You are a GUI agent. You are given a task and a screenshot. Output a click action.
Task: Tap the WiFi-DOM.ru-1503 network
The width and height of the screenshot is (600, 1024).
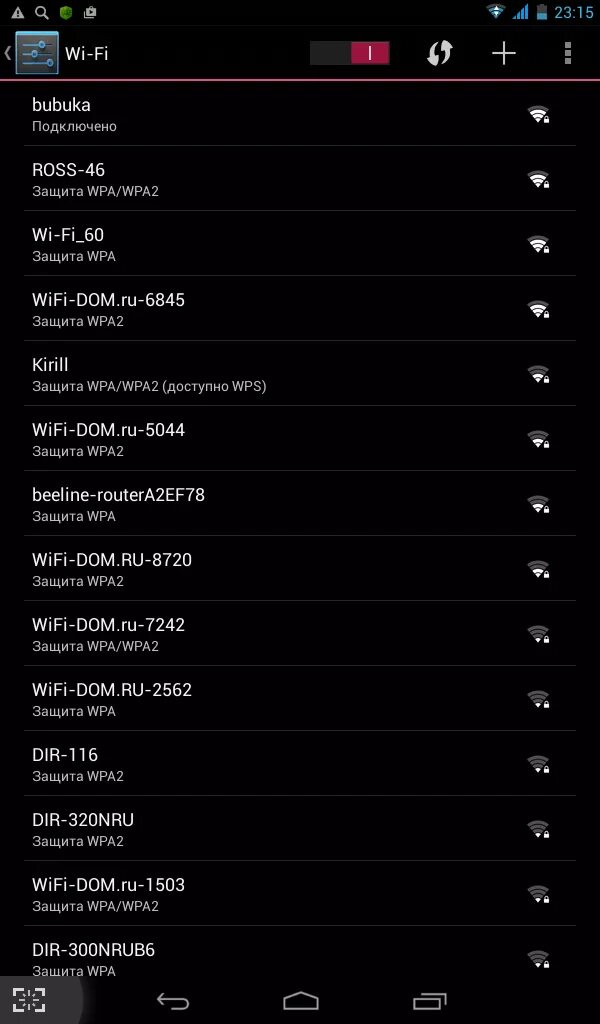(300, 893)
